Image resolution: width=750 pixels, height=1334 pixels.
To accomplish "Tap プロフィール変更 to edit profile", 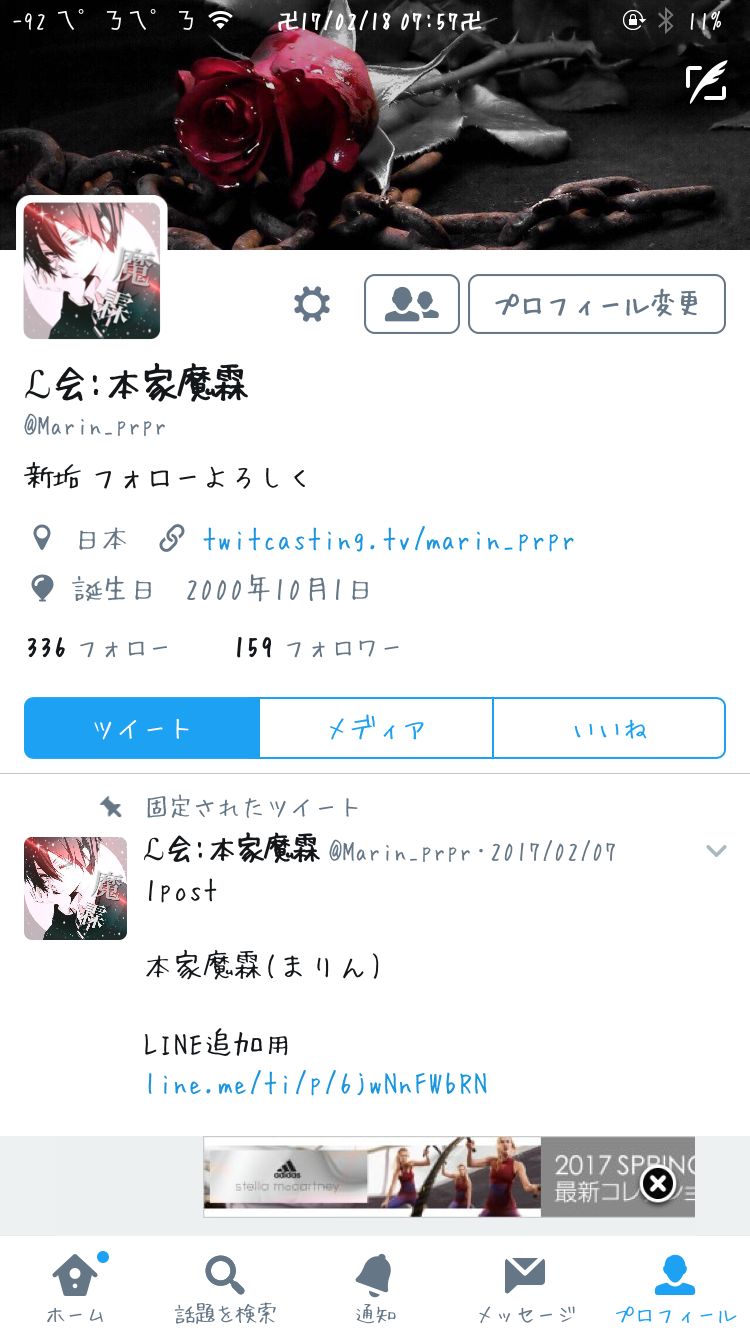I will (x=597, y=304).
